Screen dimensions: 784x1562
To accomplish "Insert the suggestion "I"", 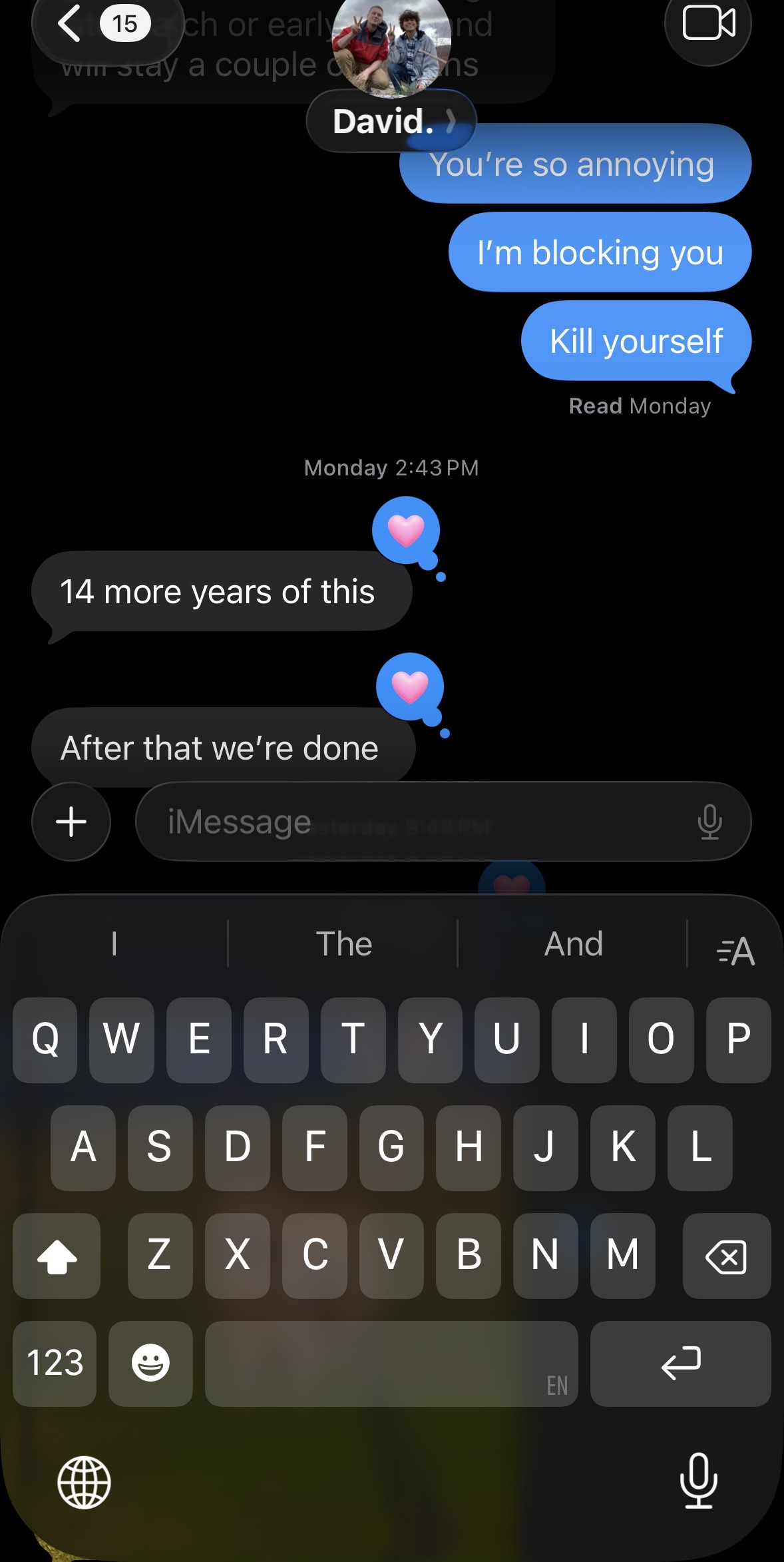I will click(114, 943).
